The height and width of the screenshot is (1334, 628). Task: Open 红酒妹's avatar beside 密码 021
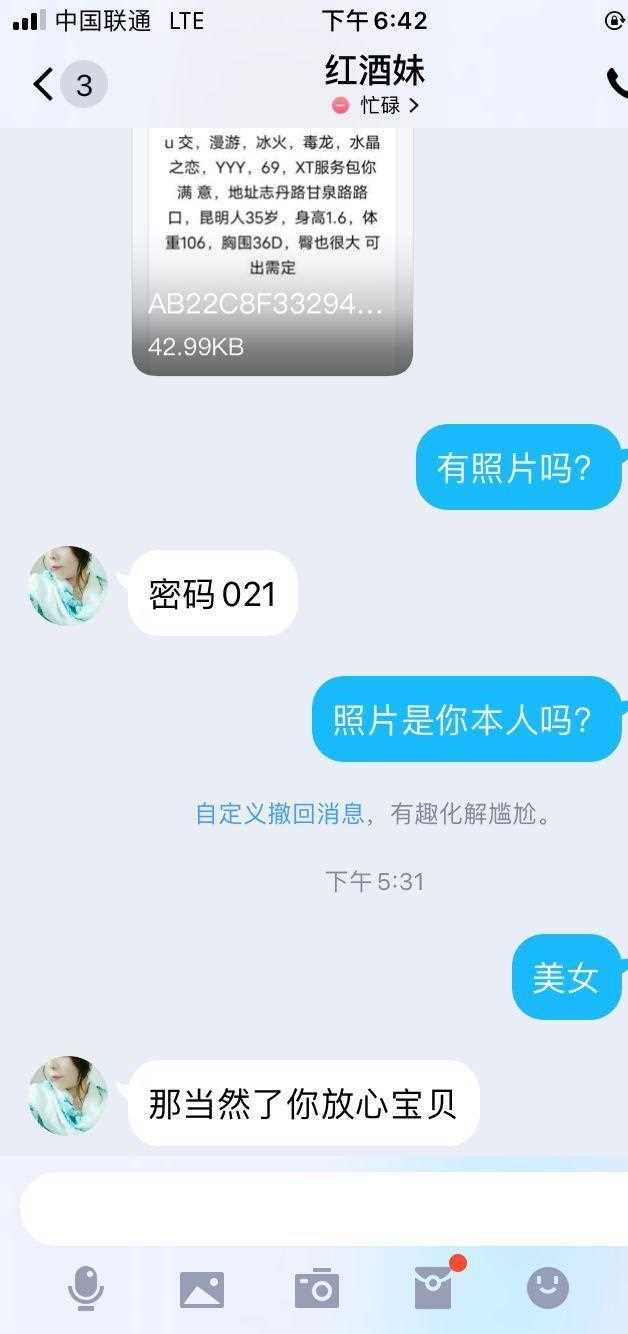[68, 586]
